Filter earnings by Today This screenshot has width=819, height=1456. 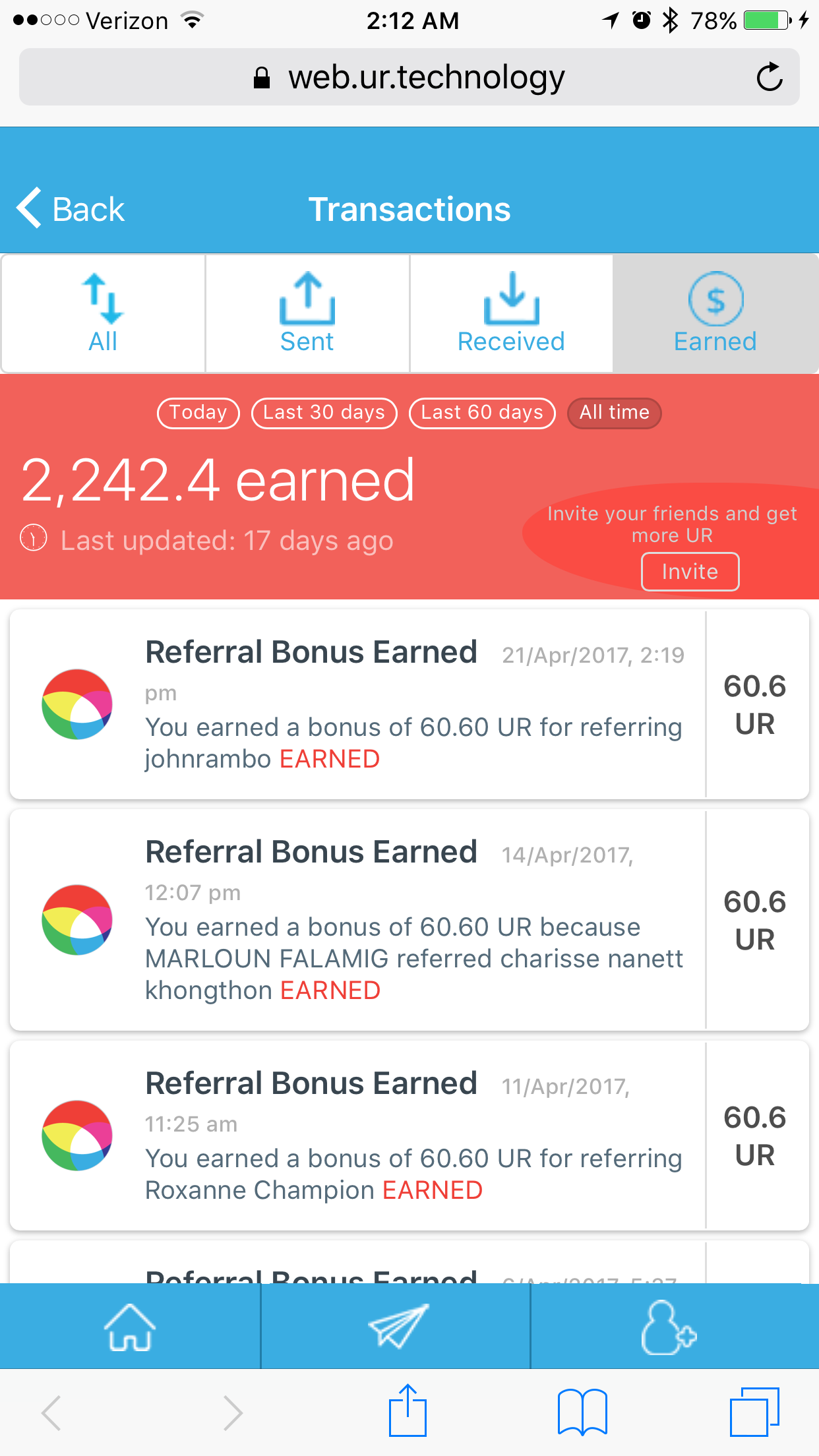[x=198, y=413]
